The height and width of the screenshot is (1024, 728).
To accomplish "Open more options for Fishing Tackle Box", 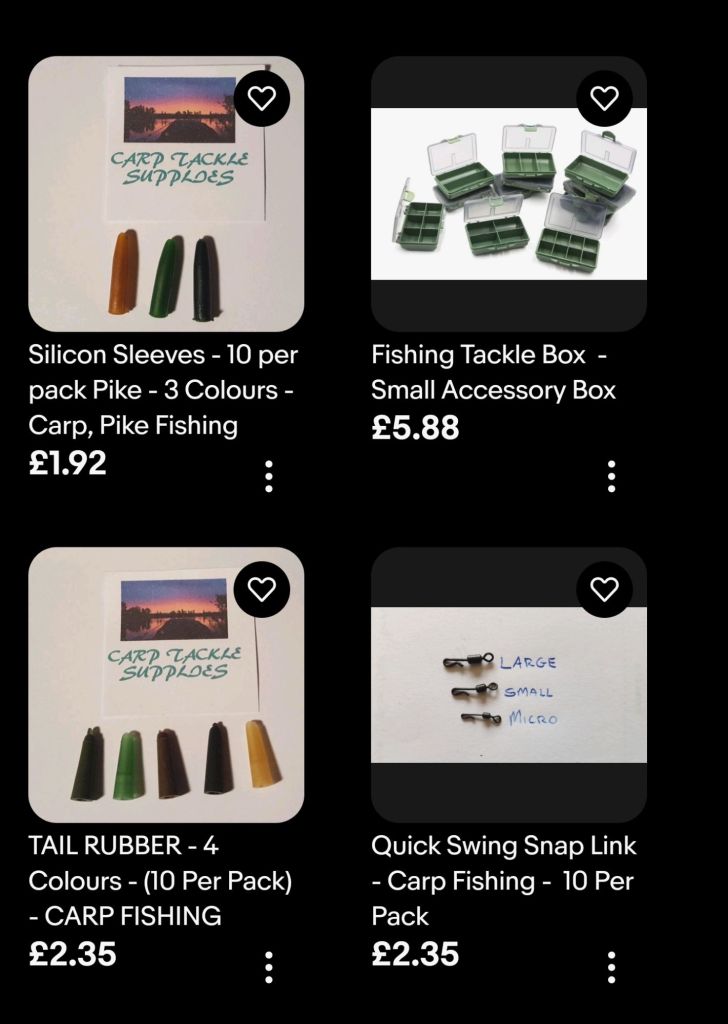I will pos(611,476).
